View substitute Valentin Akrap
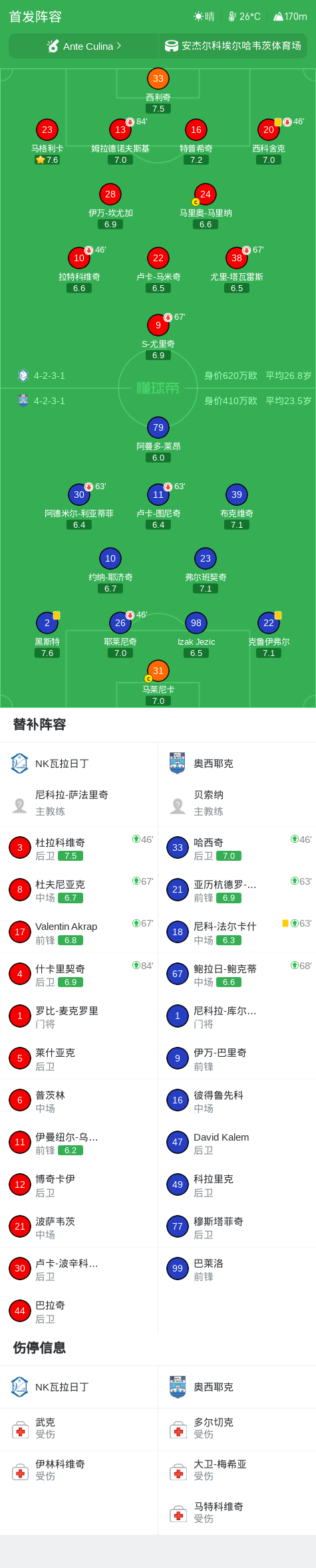The height and width of the screenshot is (1568, 316). (79, 933)
